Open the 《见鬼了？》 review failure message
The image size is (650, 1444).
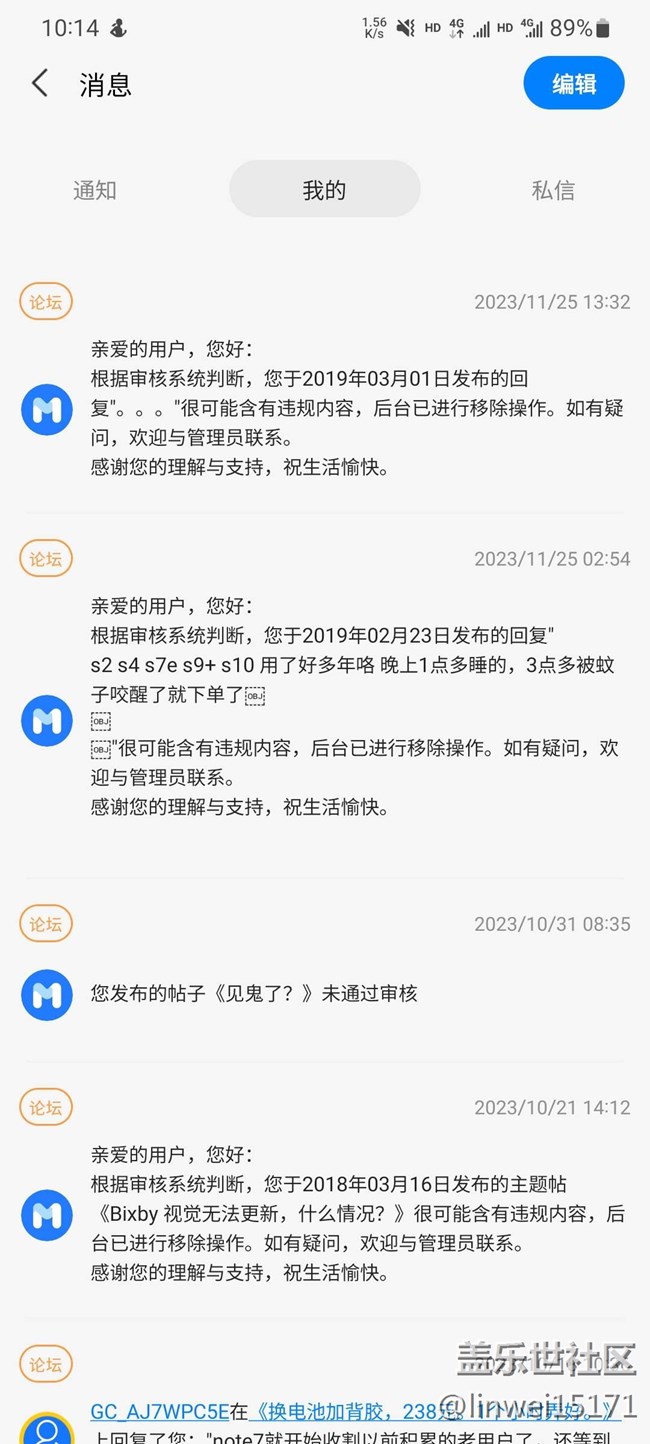tap(254, 994)
